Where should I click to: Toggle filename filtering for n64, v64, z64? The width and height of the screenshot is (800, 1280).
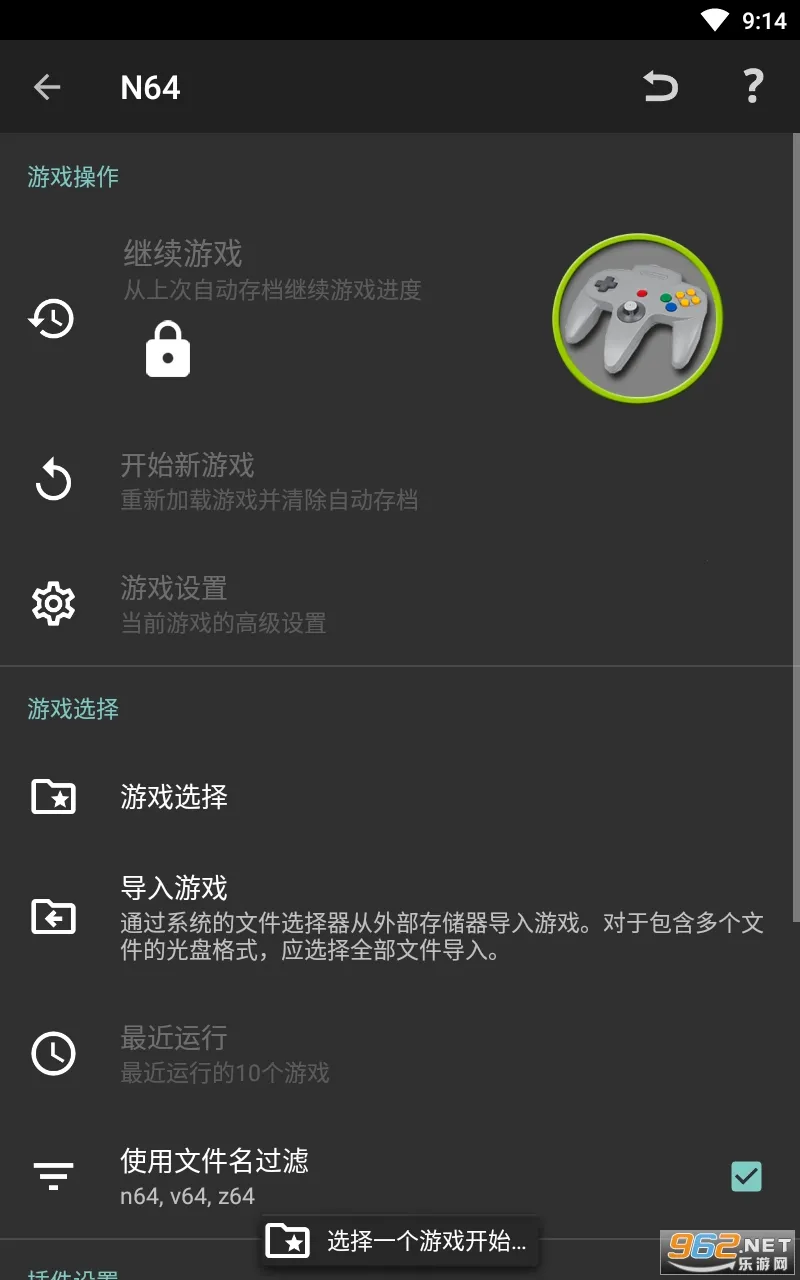pyautogui.click(x=744, y=1176)
